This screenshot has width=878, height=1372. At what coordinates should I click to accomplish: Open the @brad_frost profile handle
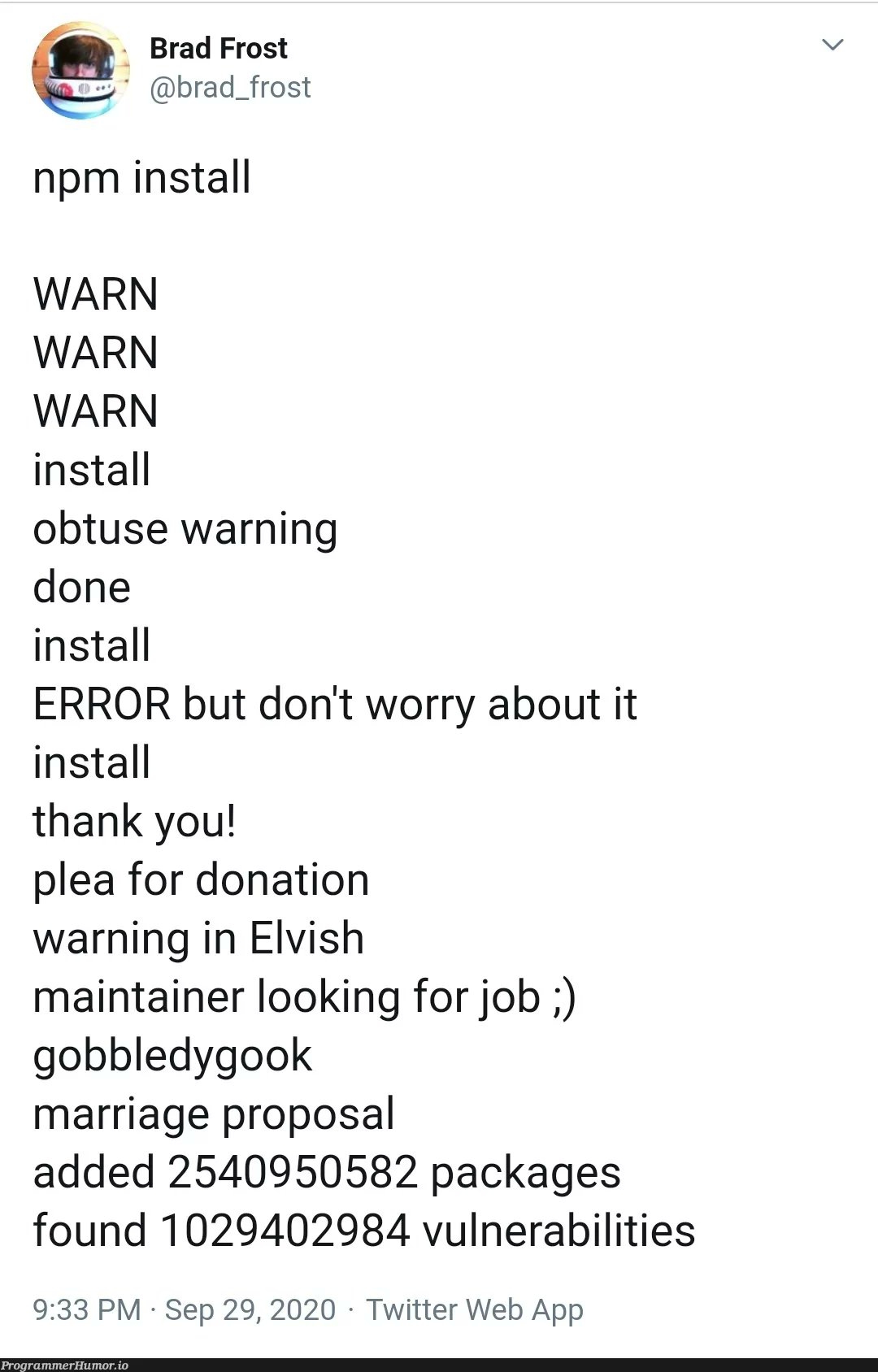click(x=230, y=87)
